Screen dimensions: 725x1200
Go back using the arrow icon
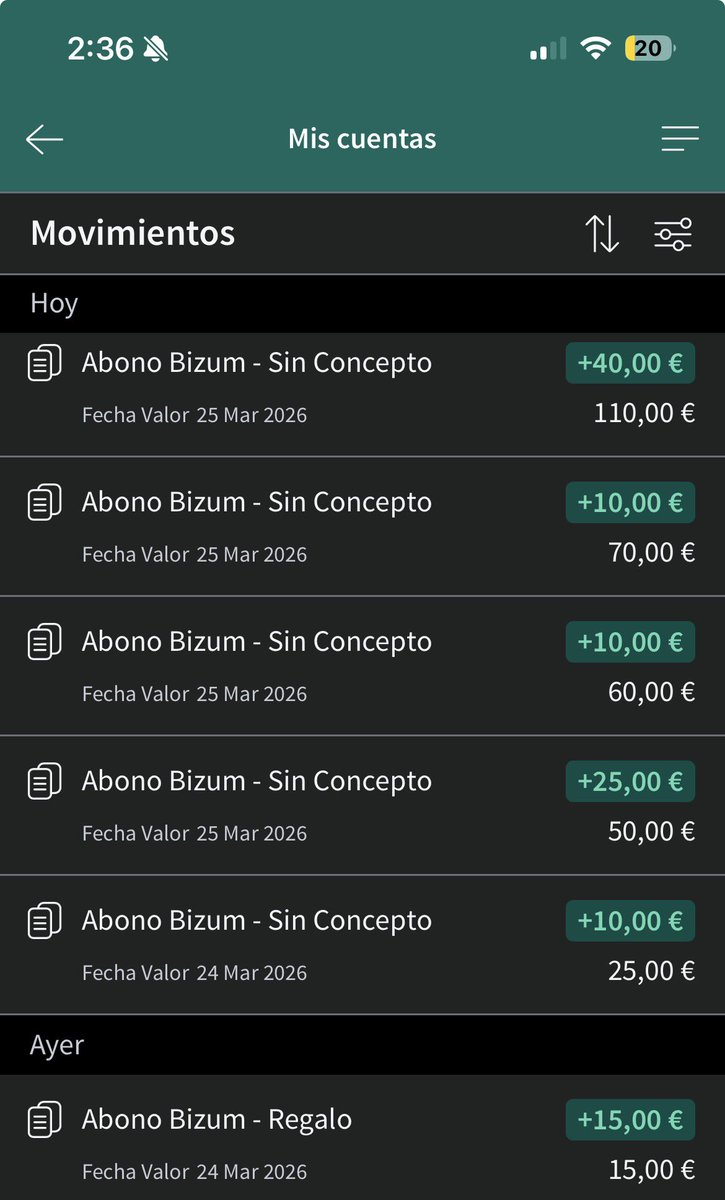click(44, 139)
